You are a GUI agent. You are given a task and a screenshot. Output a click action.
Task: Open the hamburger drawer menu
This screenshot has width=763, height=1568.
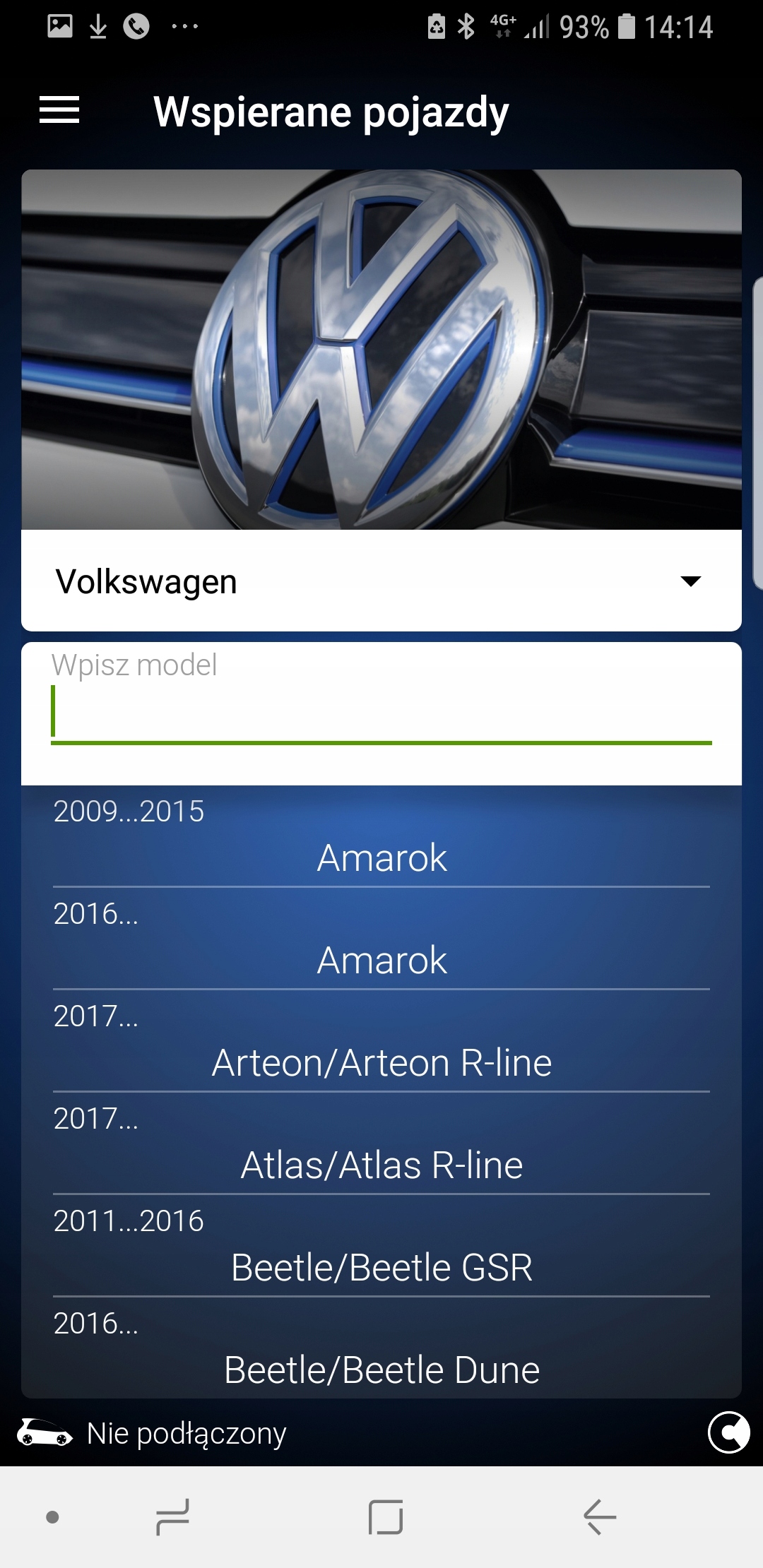tap(59, 110)
